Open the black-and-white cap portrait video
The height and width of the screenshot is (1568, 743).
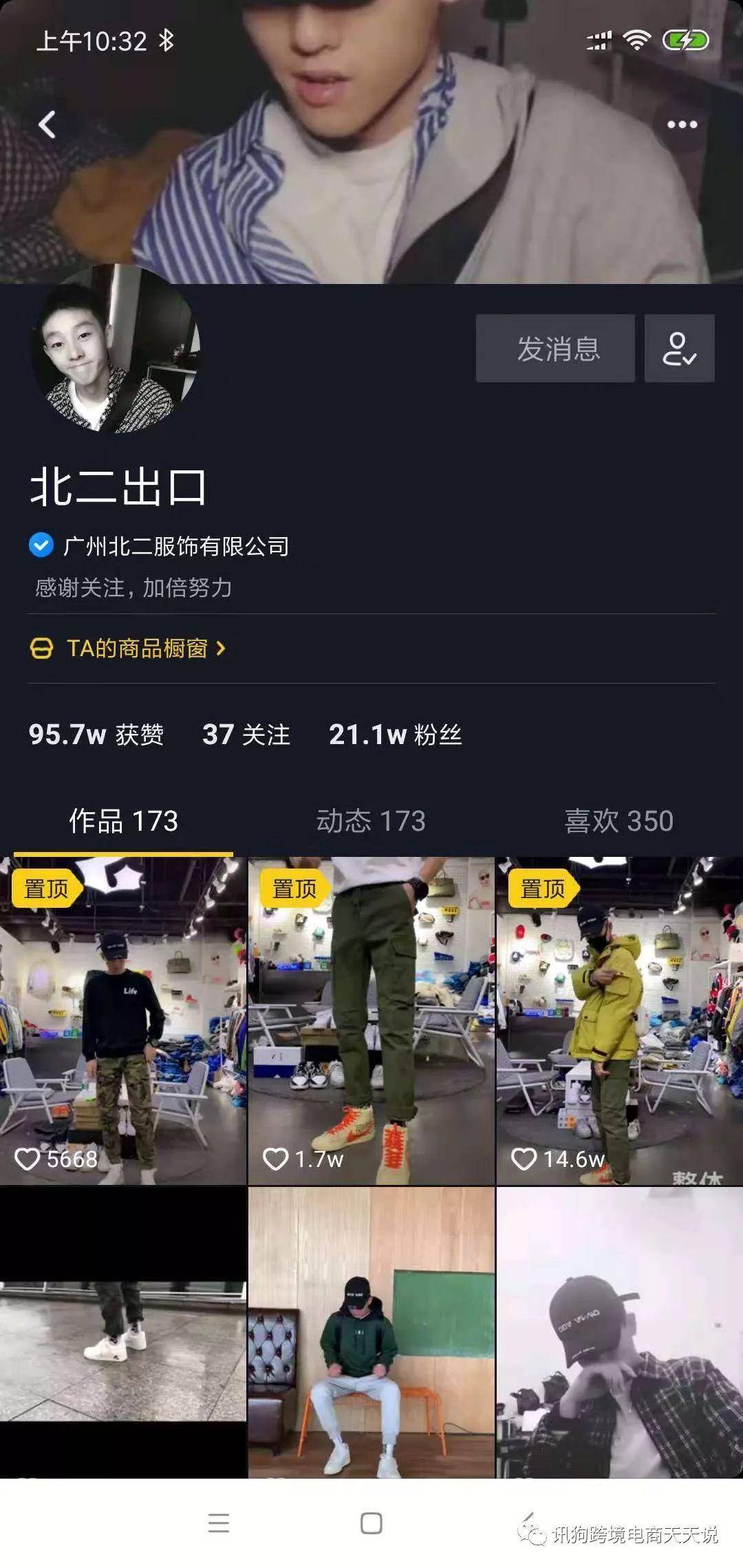coord(619,1331)
